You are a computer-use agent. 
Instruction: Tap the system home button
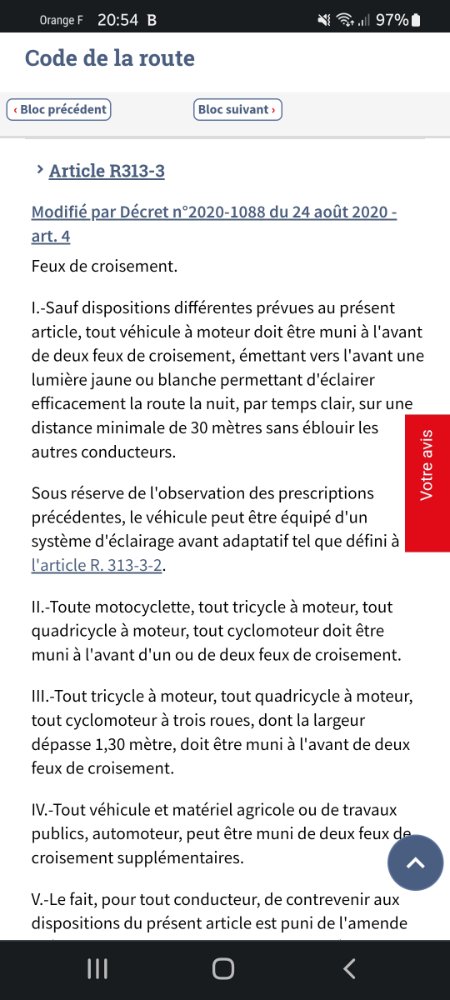coord(223,969)
